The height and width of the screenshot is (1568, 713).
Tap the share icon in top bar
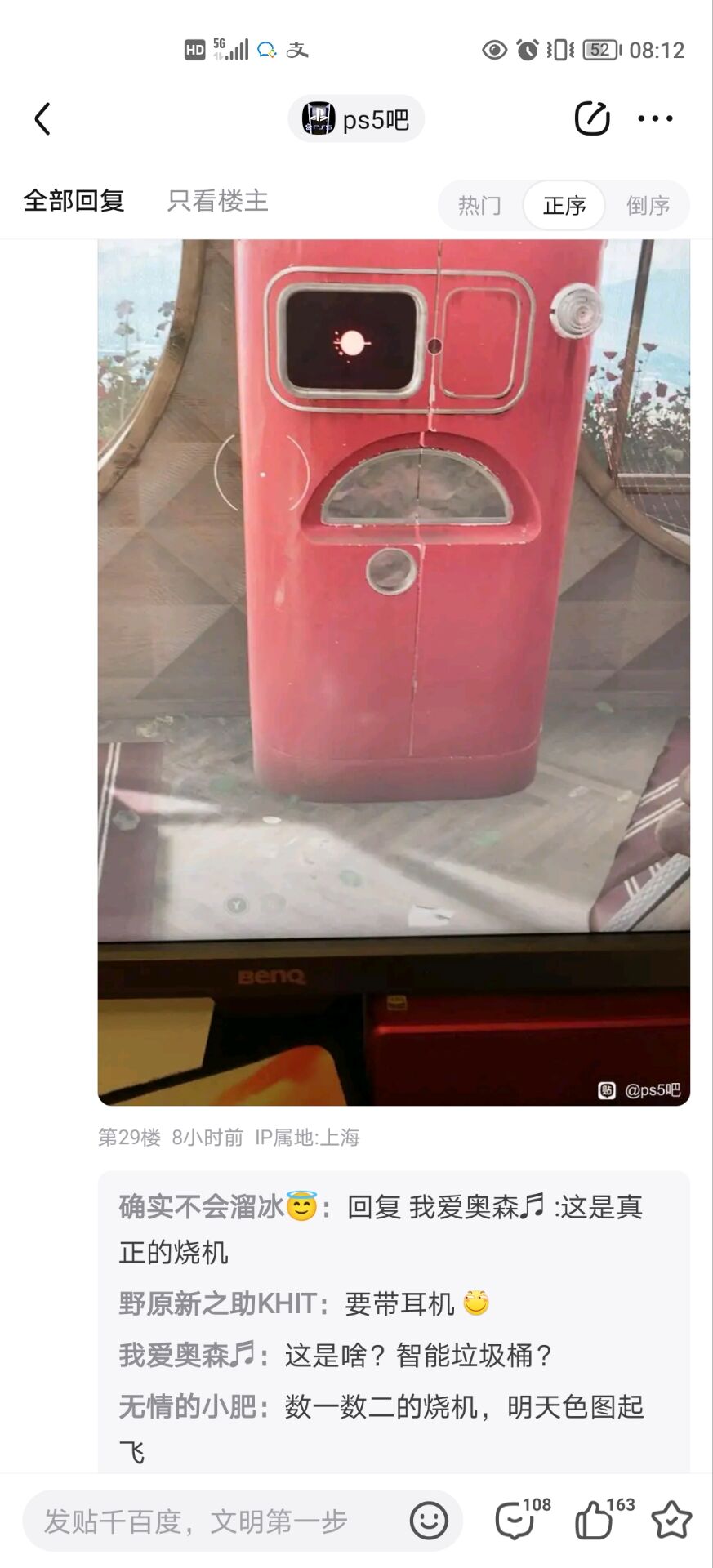592,118
